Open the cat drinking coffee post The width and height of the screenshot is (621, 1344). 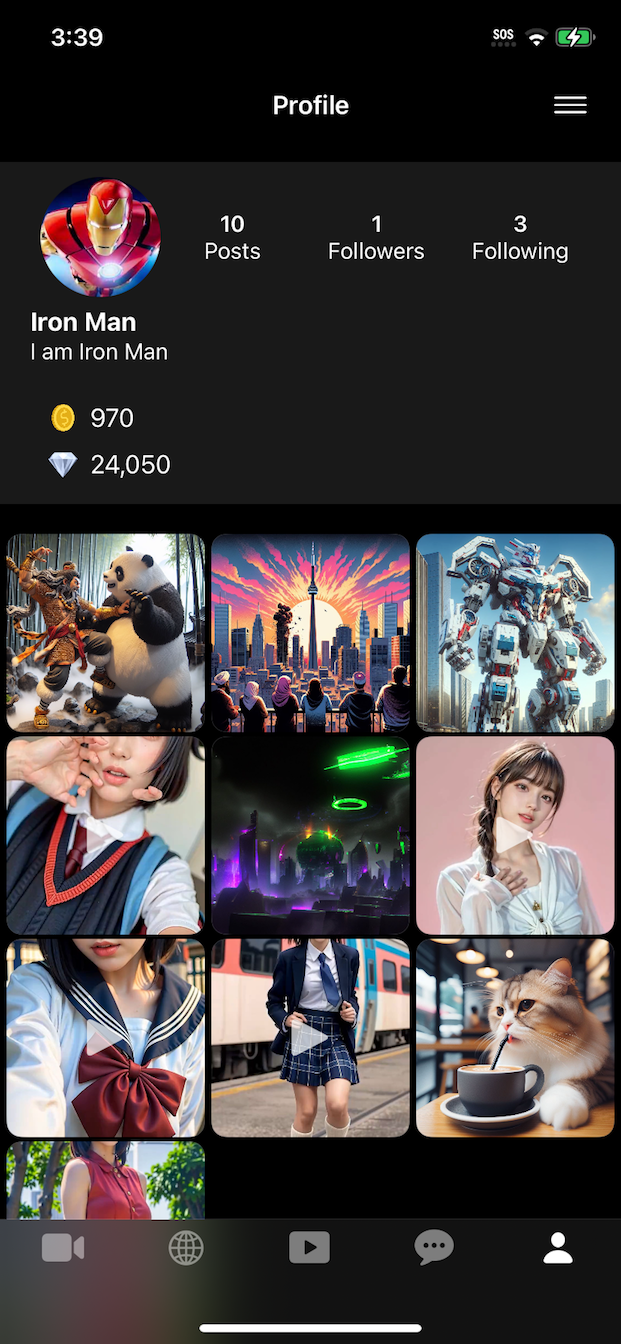515,1038
